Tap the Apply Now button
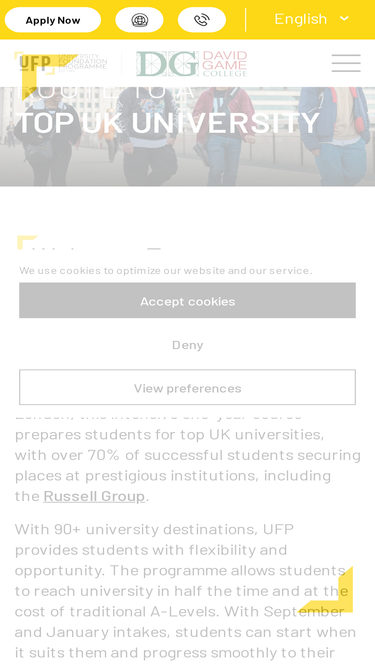This screenshot has height=667, width=375. coord(53,20)
